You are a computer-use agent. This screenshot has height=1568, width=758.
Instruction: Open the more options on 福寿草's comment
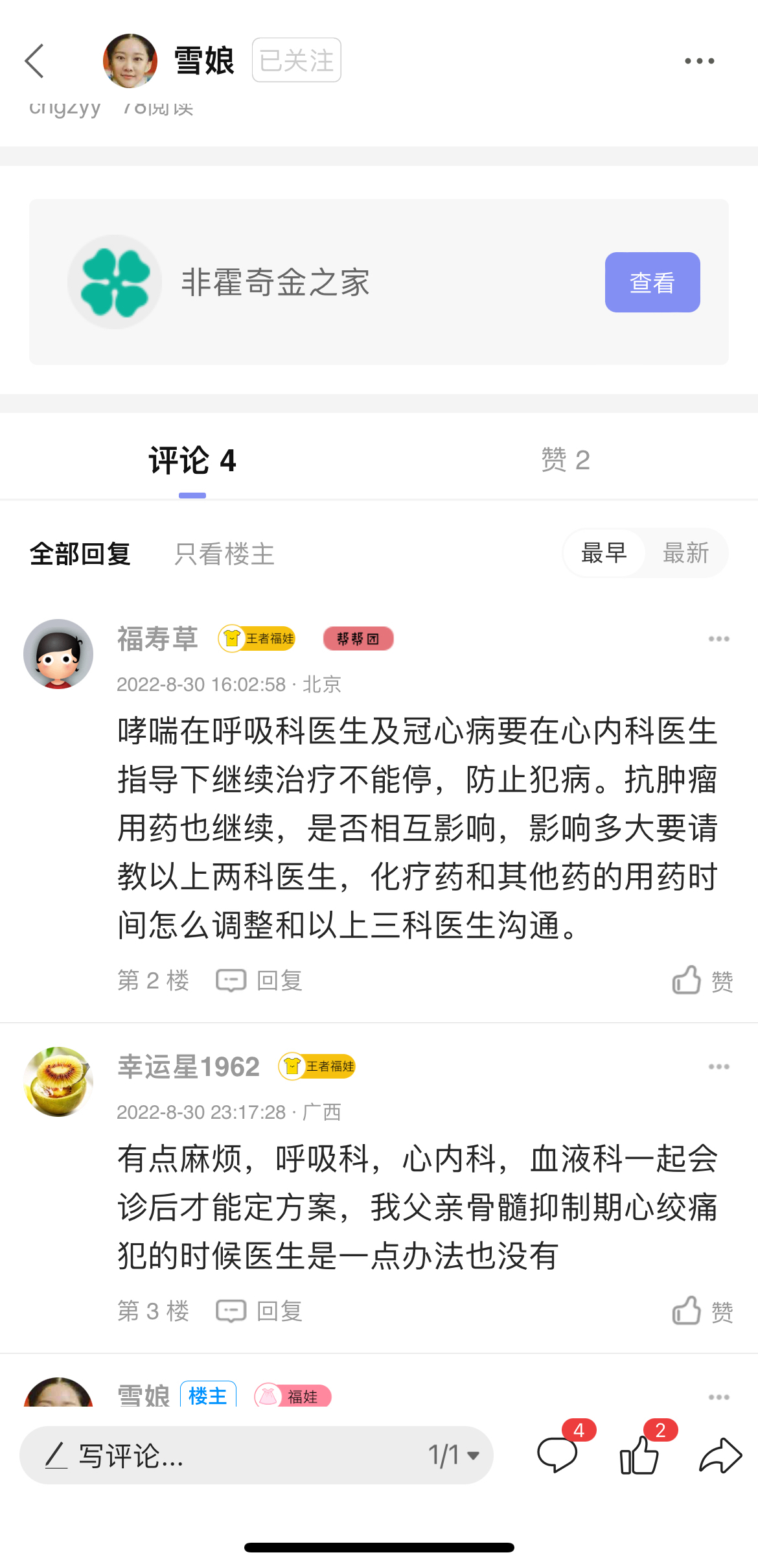(719, 639)
